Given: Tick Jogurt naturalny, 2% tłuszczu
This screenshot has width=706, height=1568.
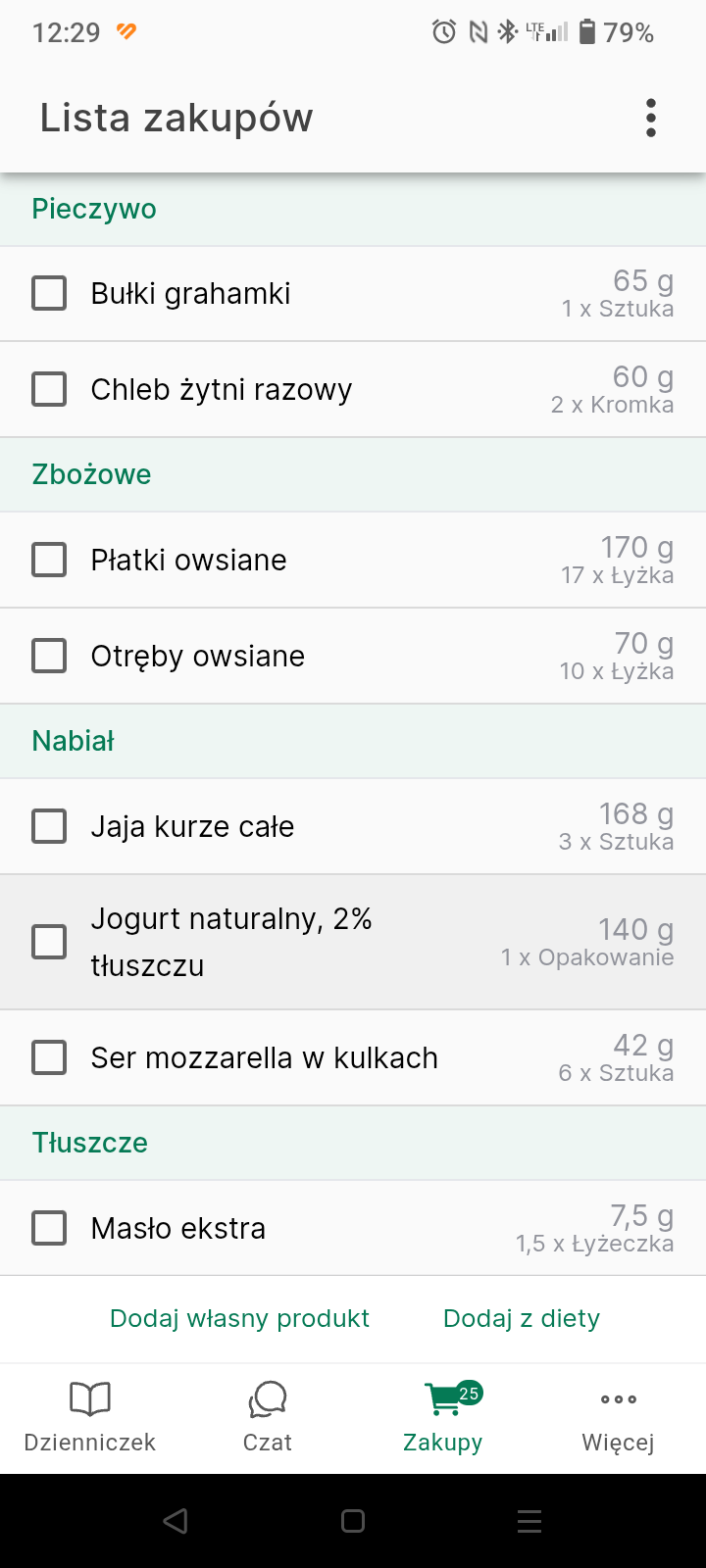Looking at the screenshot, I should coord(49,942).
